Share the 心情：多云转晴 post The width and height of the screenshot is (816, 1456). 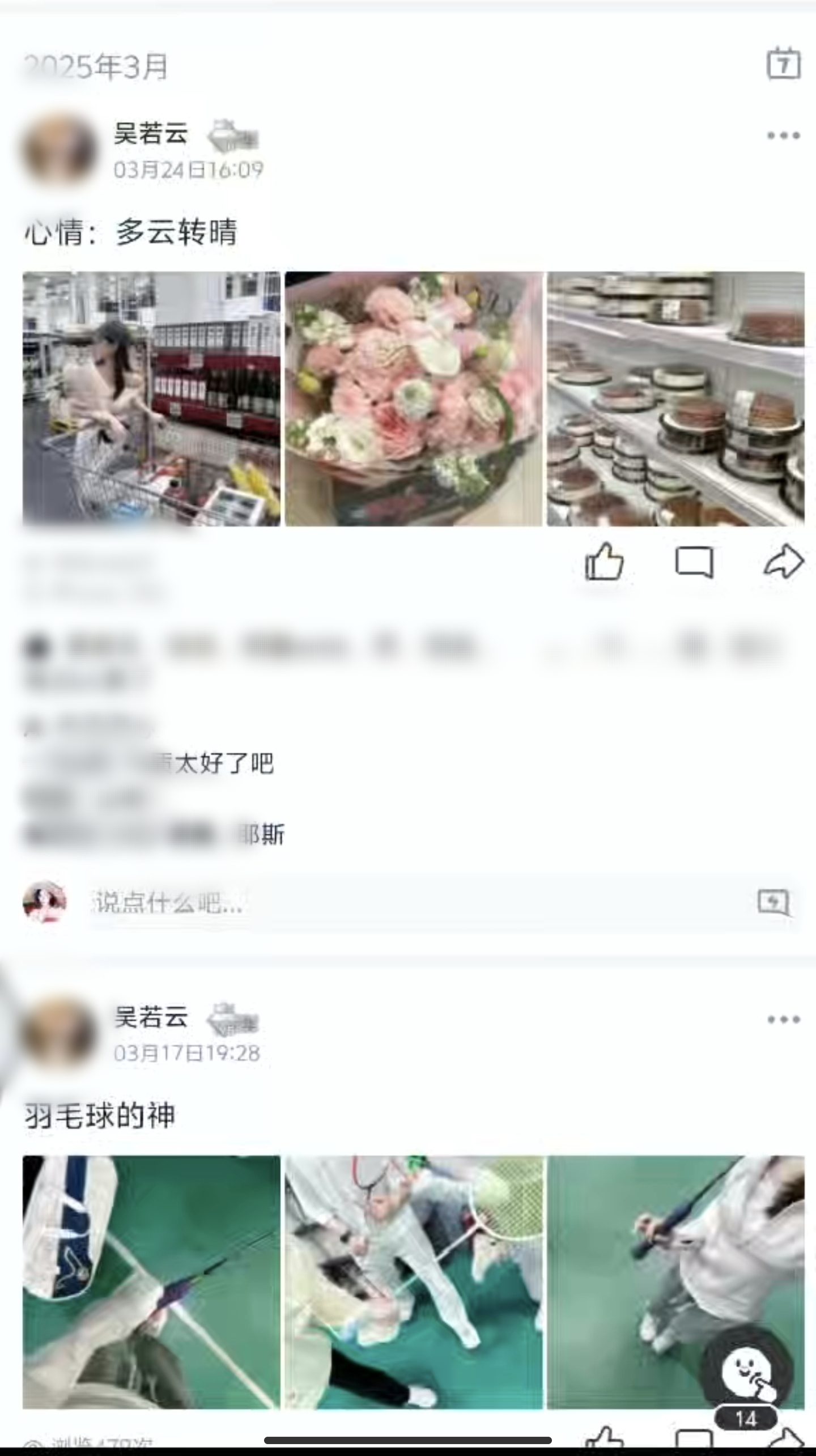[783, 562]
